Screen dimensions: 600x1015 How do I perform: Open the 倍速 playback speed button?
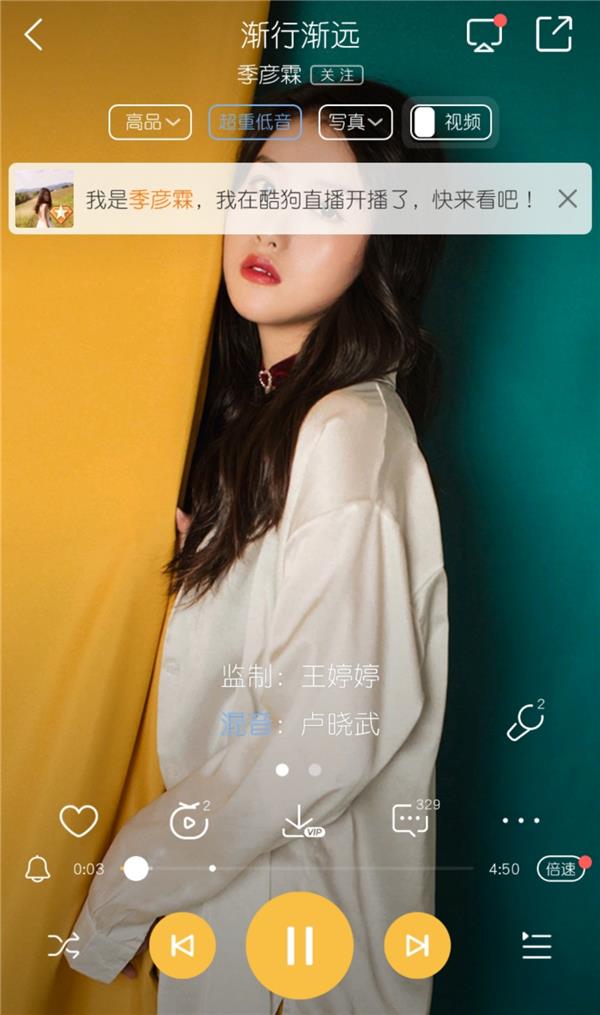559,869
